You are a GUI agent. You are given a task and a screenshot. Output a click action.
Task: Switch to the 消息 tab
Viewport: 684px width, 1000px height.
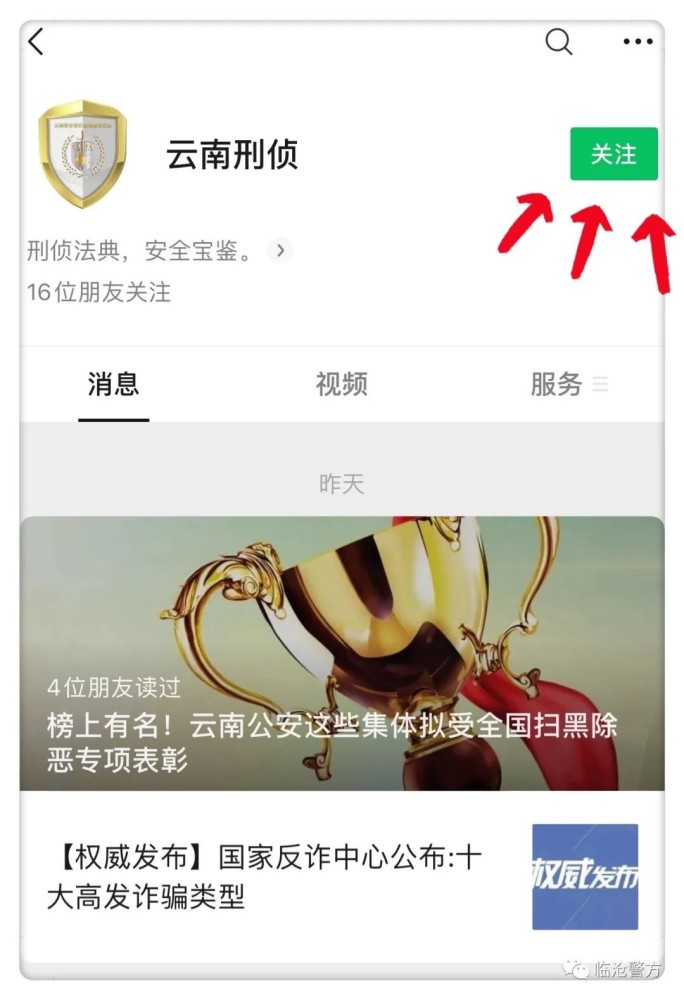pyautogui.click(x=113, y=384)
